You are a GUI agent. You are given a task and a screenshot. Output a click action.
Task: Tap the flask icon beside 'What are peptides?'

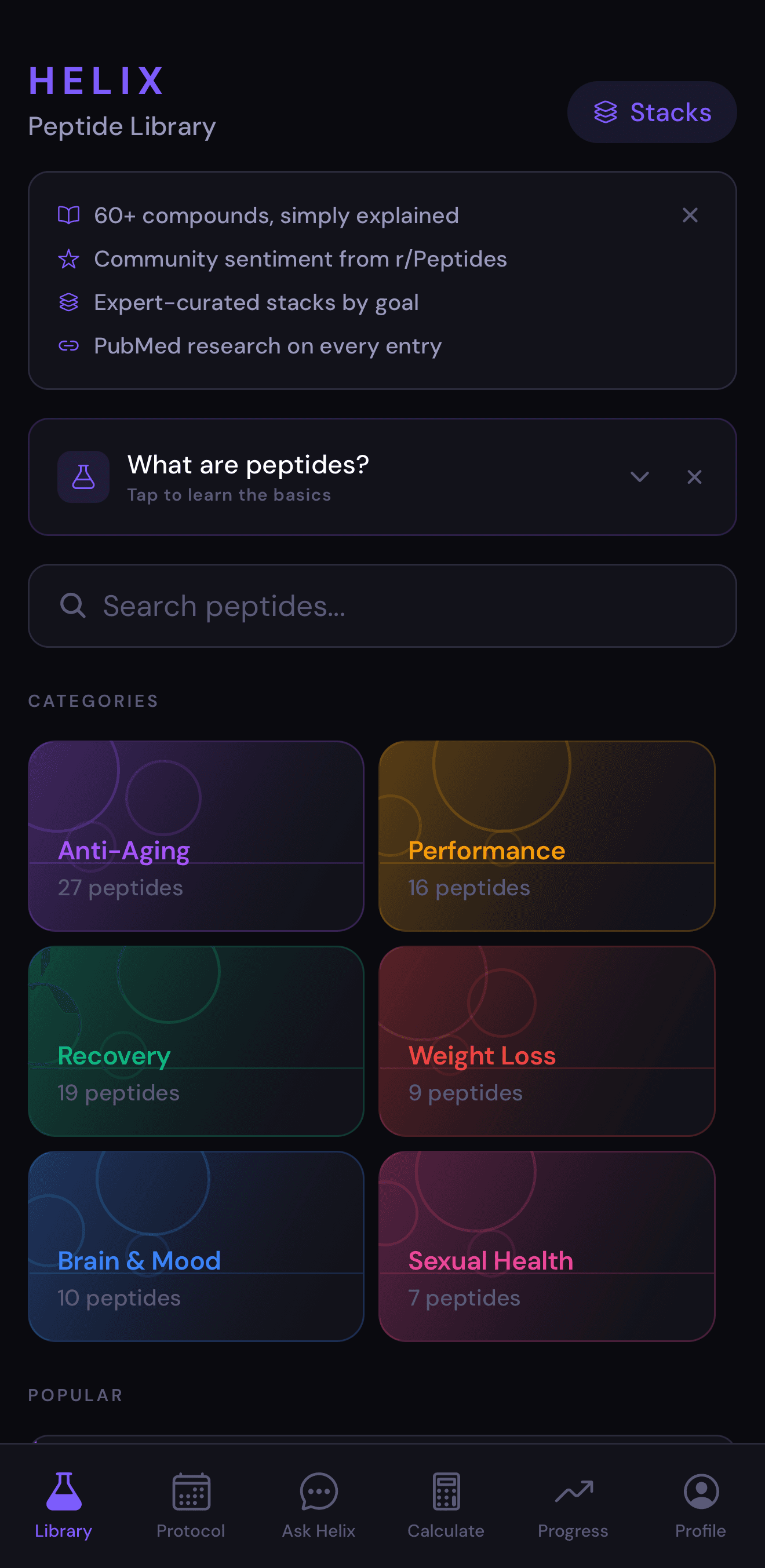point(83,477)
